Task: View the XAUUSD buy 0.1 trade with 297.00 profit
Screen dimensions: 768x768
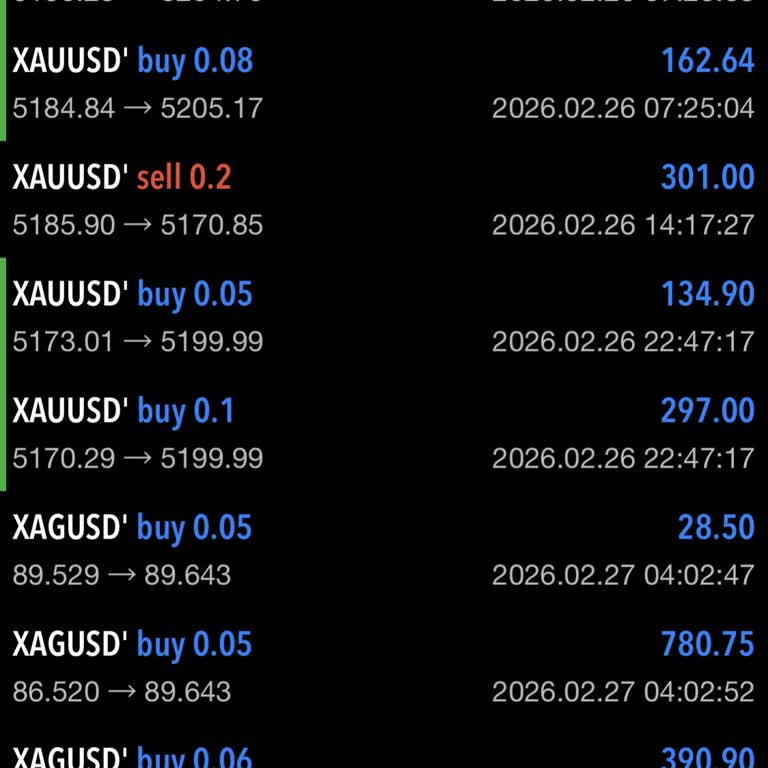Action: pos(384,434)
